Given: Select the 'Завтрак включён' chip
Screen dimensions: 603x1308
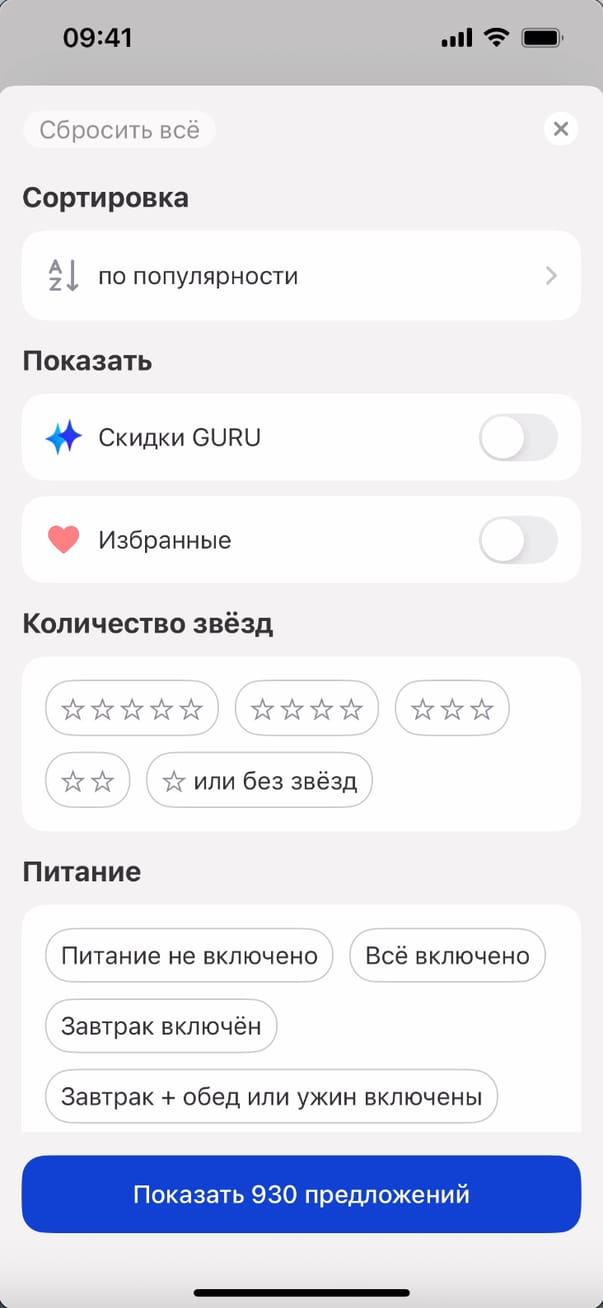Looking at the screenshot, I should point(161,1026).
